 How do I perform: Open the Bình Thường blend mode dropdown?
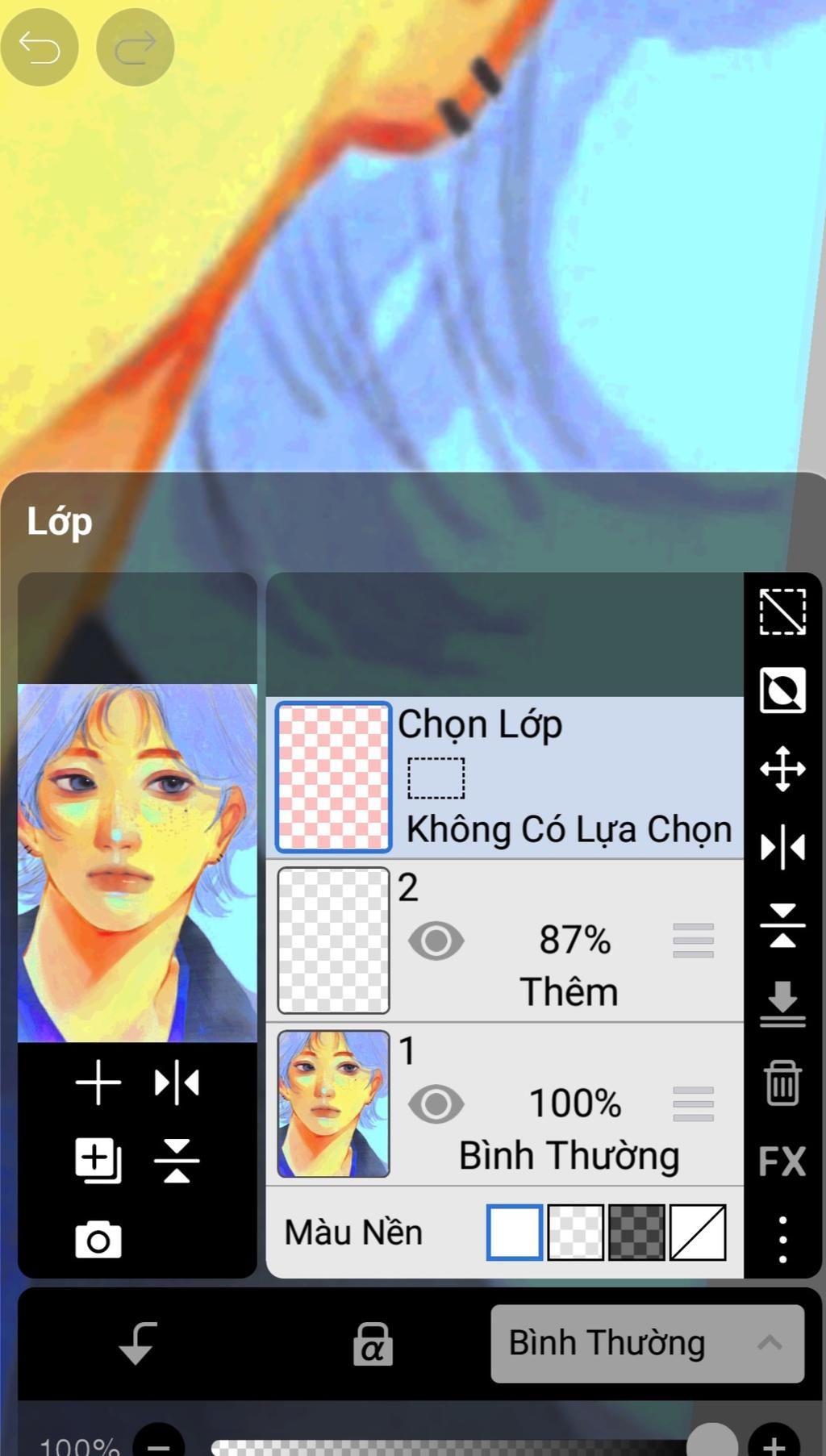pyautogui.click(x=648, y=1344)
